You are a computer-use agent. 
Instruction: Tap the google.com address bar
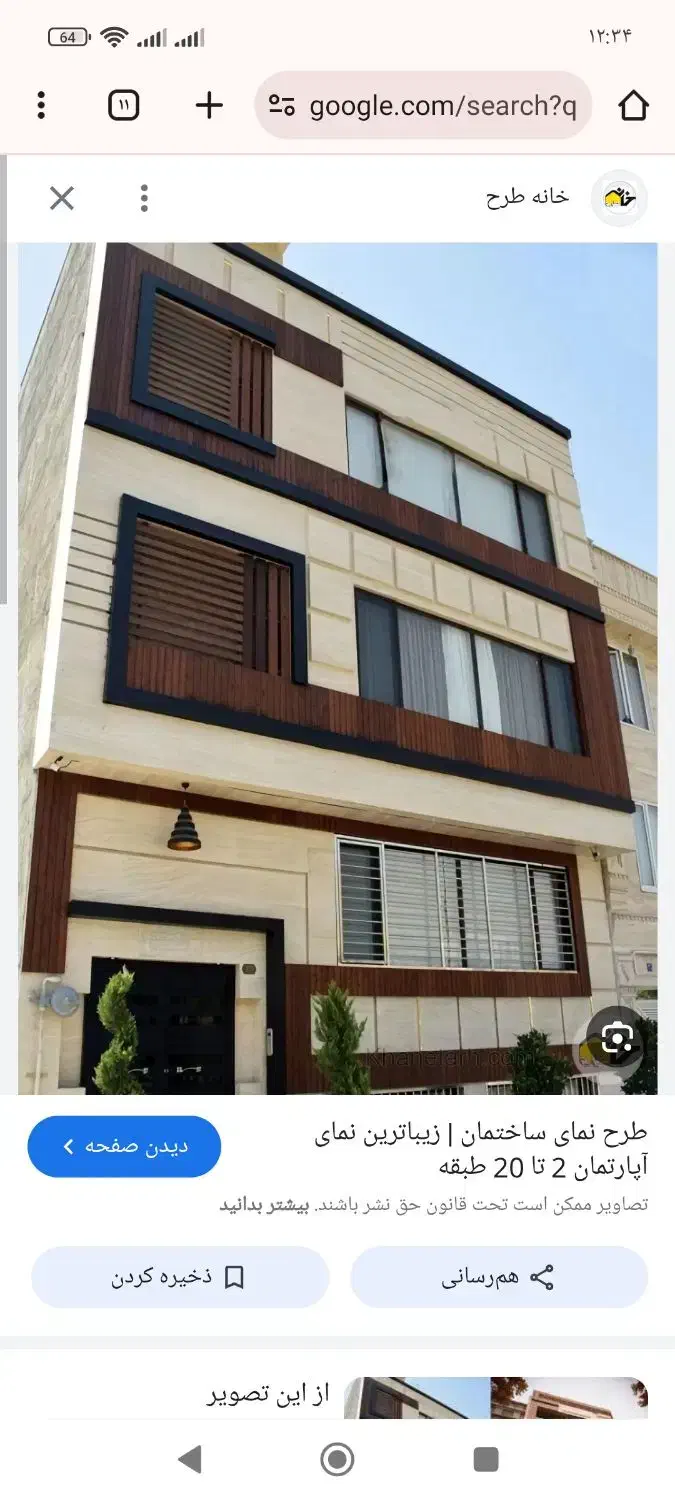pyautogui.click(x=424, y=106)
